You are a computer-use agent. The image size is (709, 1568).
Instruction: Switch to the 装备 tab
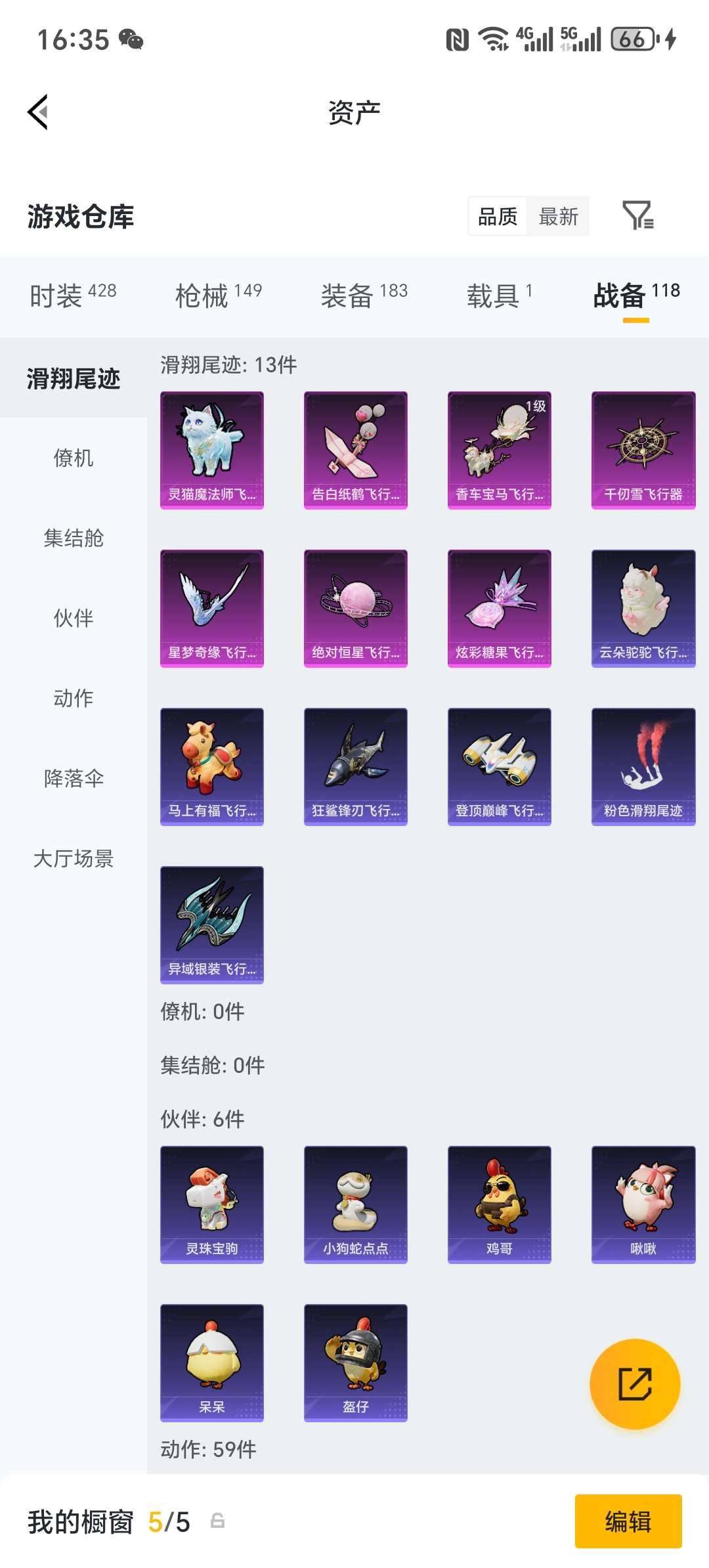coord(364,295)
